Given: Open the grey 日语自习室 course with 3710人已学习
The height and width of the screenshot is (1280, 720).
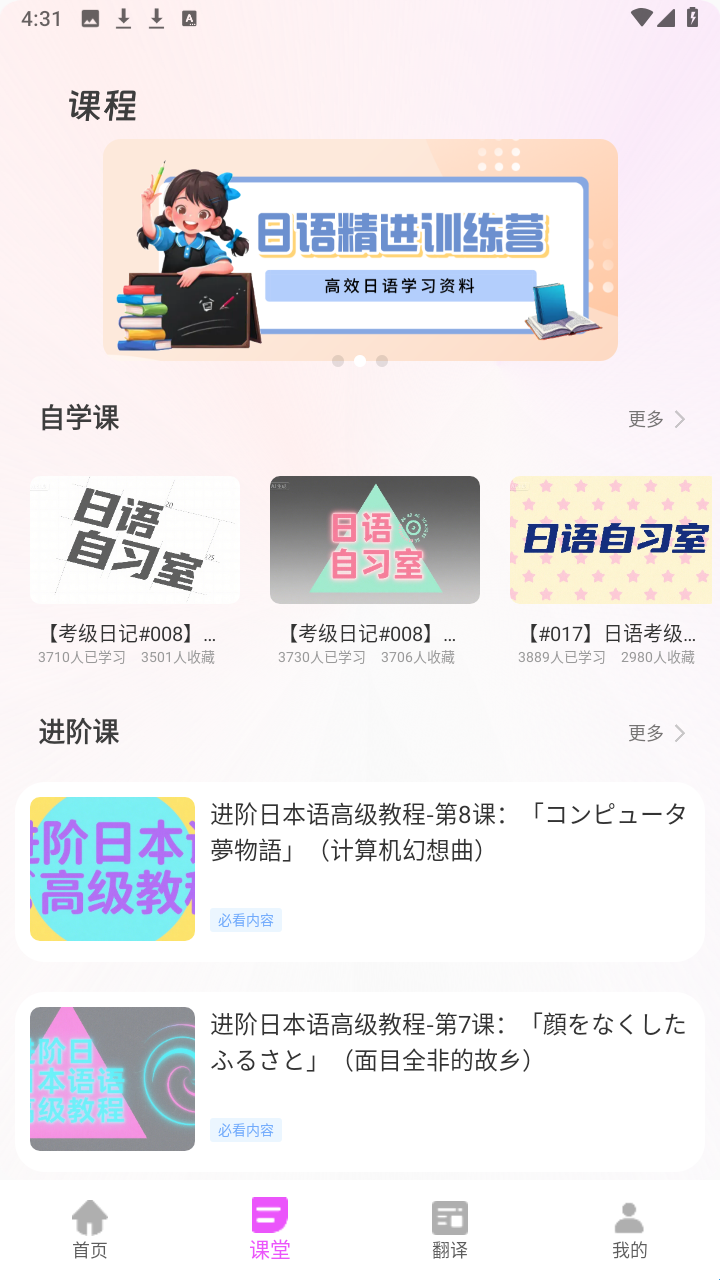Looking at the screenshot, I should point(135,540).
